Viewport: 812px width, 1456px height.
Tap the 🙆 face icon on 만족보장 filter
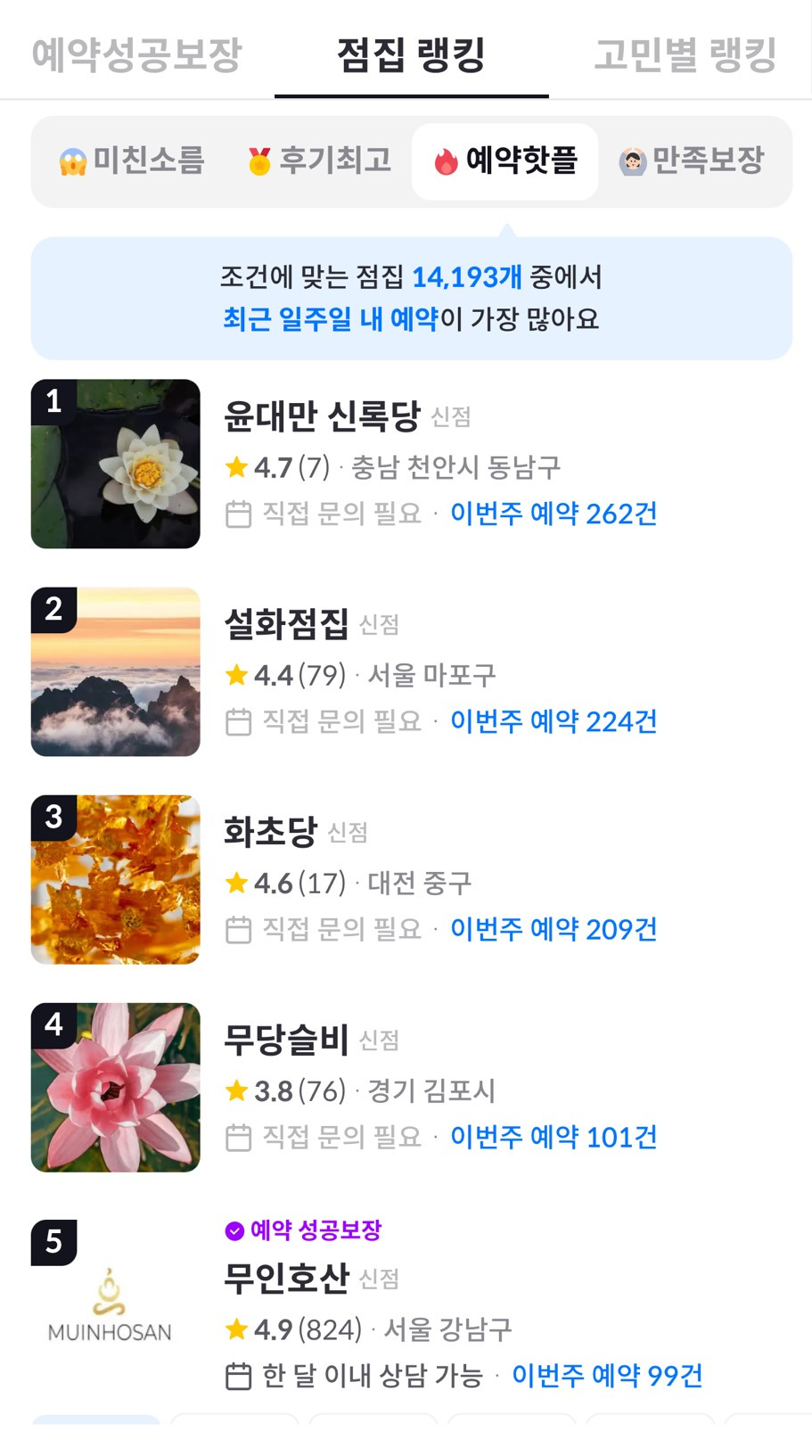click(631, 160)
